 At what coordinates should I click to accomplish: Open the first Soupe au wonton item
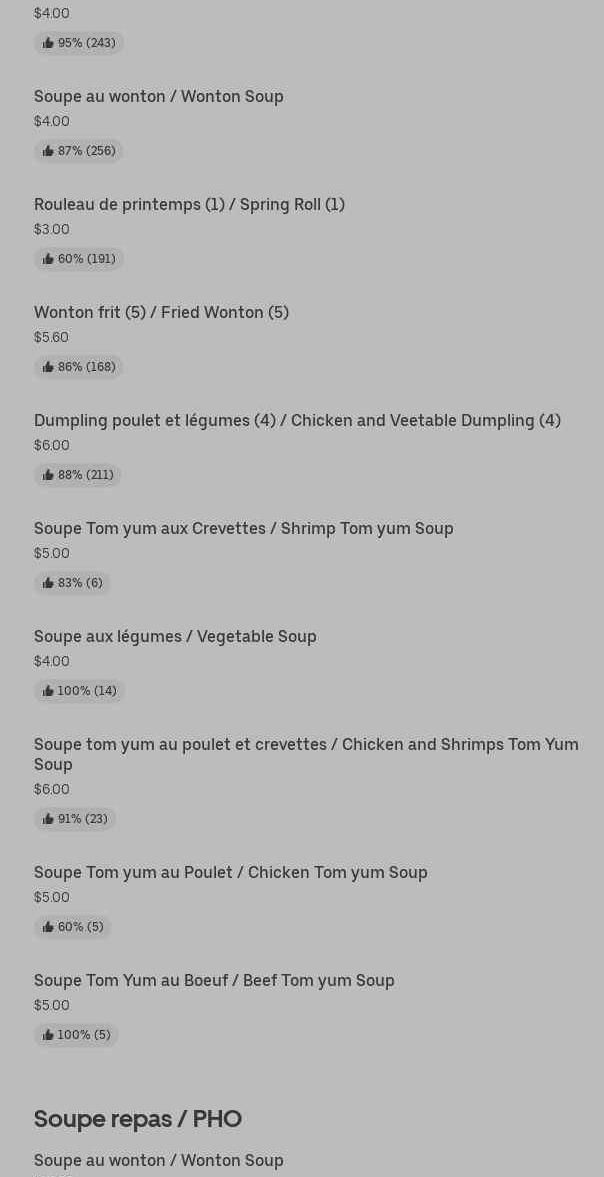(x=159, y=97)
